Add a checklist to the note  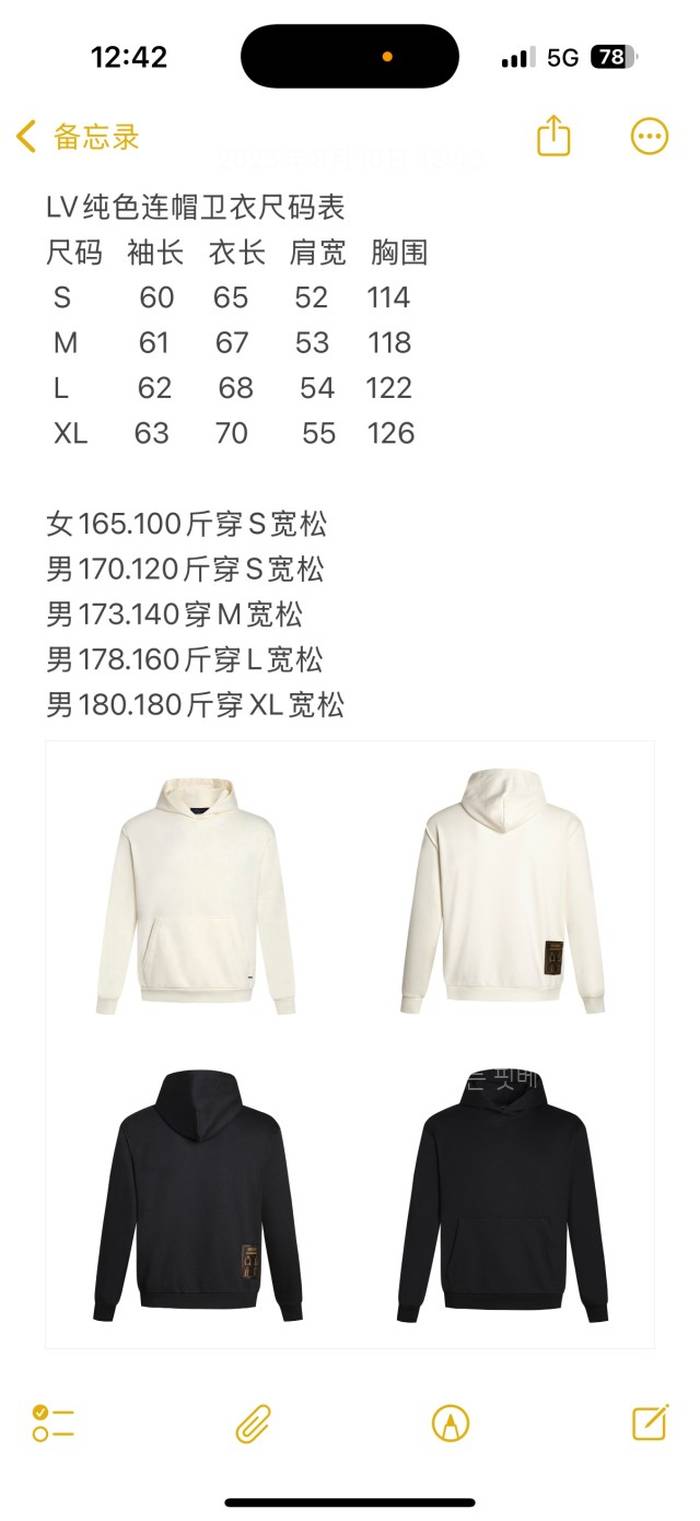click(x=53, y=1422)
